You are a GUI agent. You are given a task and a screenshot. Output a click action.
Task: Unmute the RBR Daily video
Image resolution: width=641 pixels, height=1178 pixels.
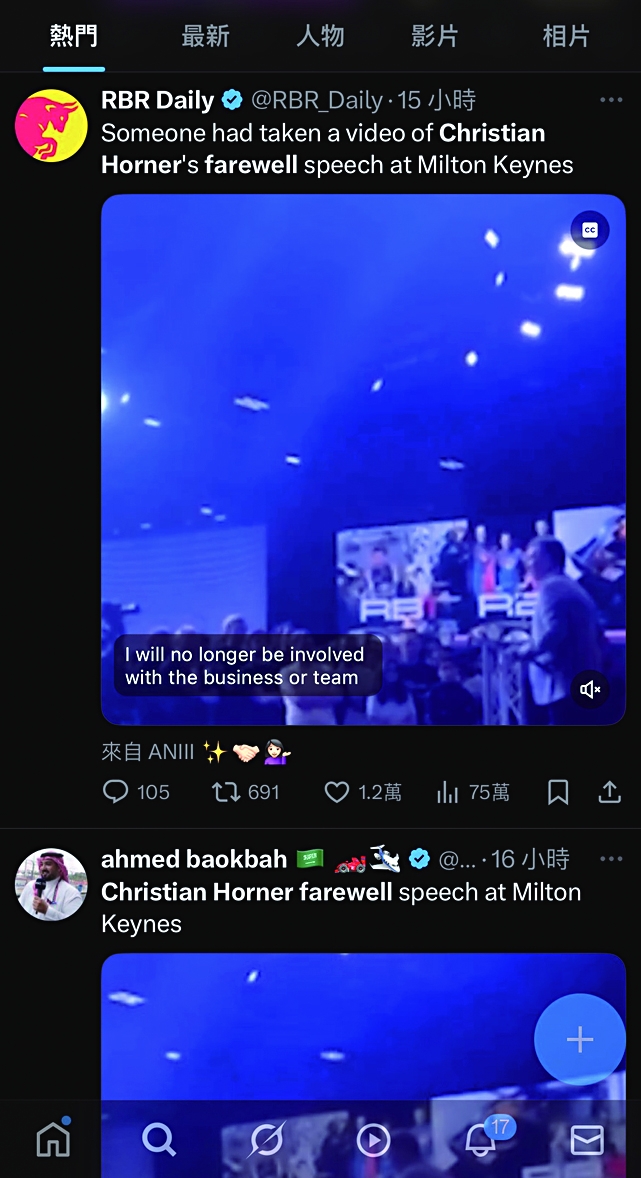pos(590,689)
